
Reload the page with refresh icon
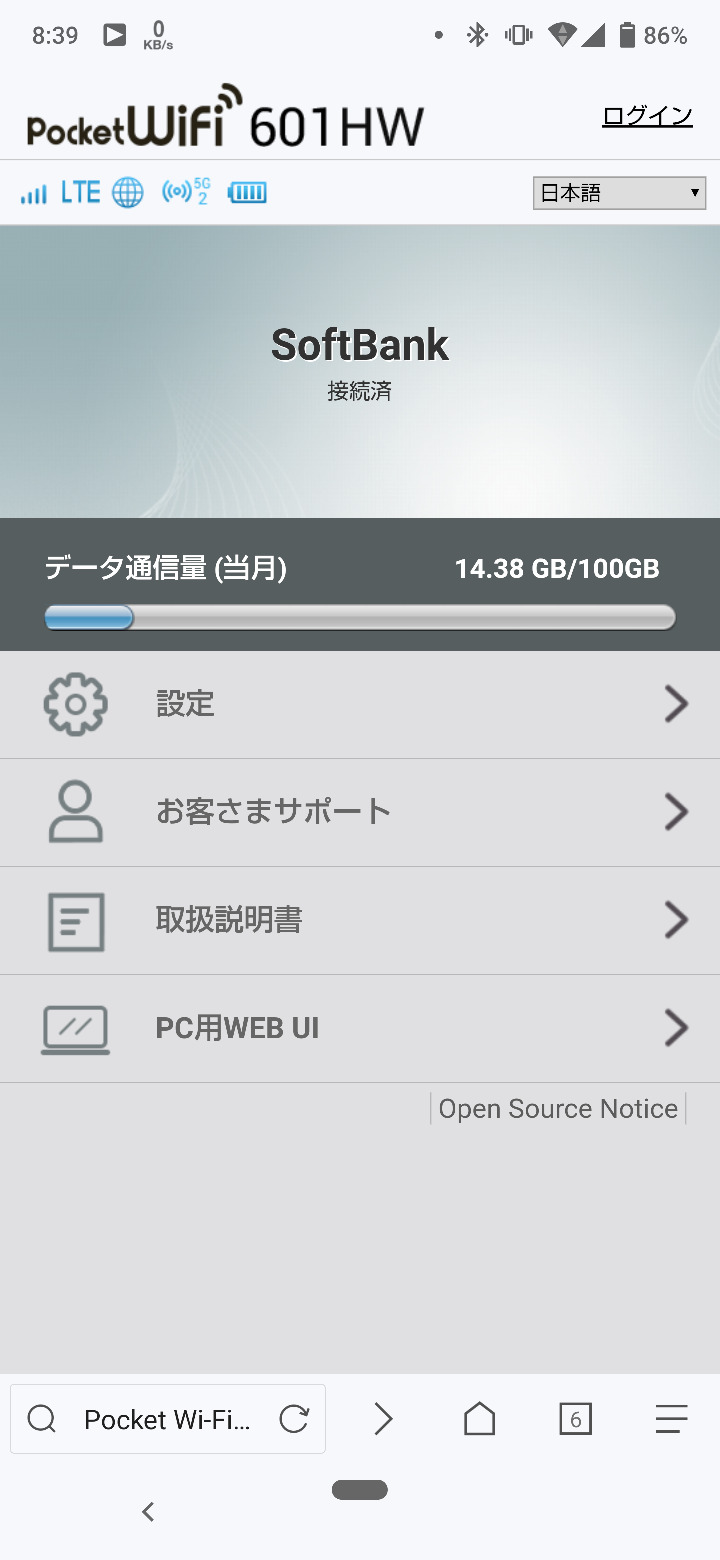(294, 1419)
